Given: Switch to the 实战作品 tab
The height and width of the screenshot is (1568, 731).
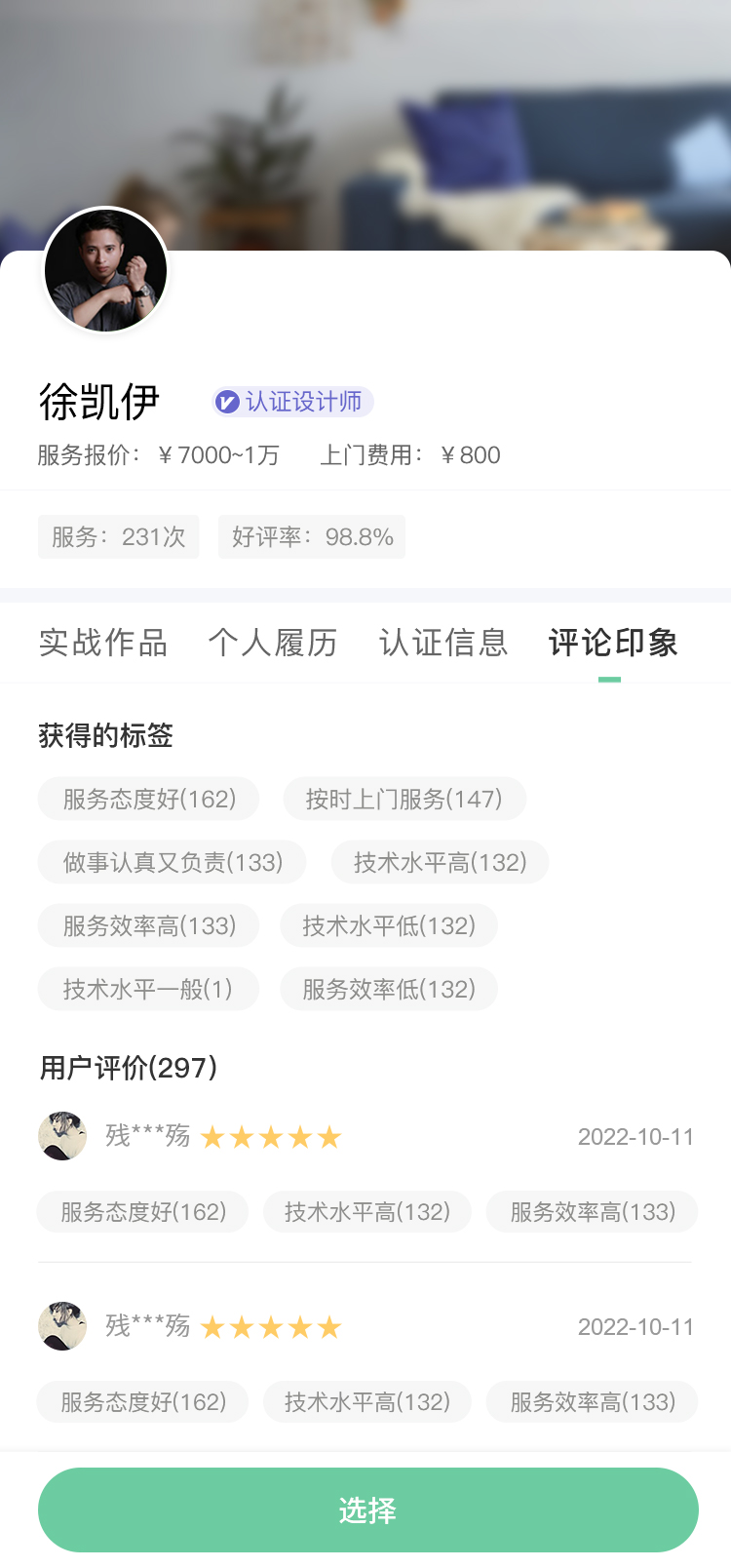Looking at the screenshot, I should [x=103, y=643].
